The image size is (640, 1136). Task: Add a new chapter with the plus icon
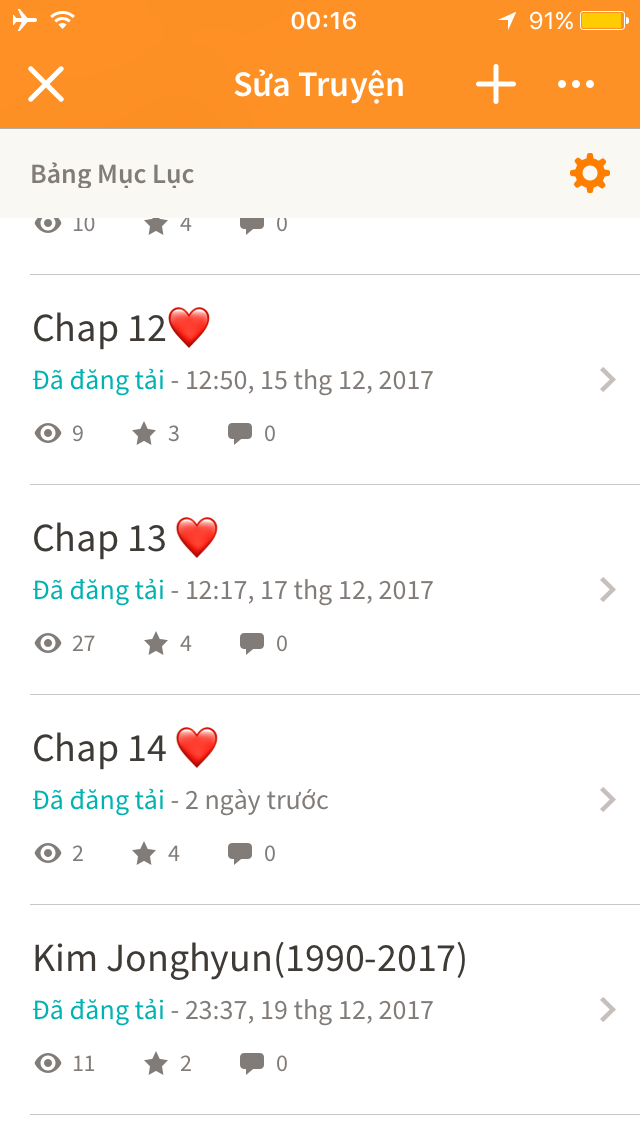coord(495,85)
